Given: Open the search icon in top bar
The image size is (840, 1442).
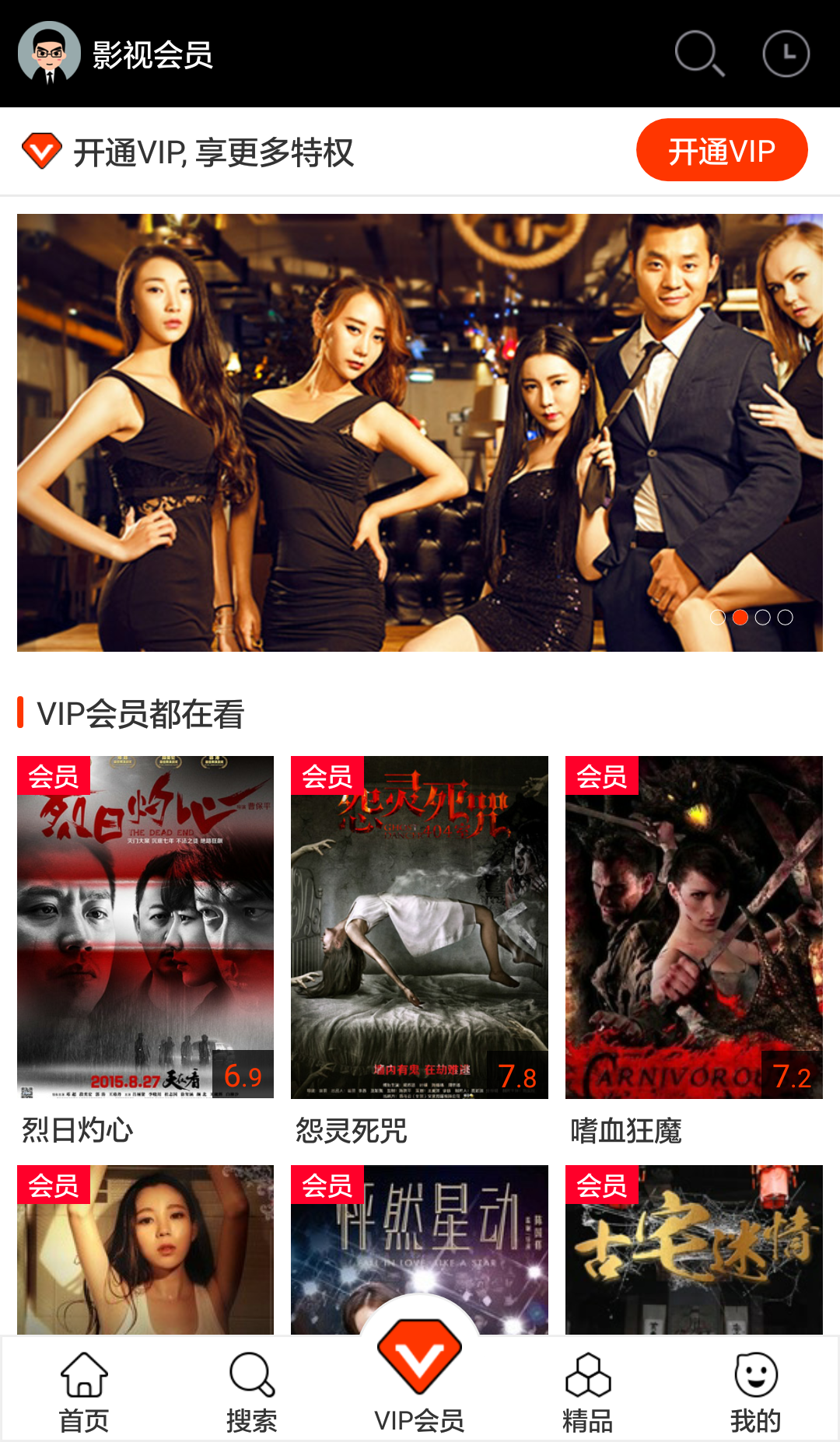Looking at the screenshot, I should [x=699, y=54].
